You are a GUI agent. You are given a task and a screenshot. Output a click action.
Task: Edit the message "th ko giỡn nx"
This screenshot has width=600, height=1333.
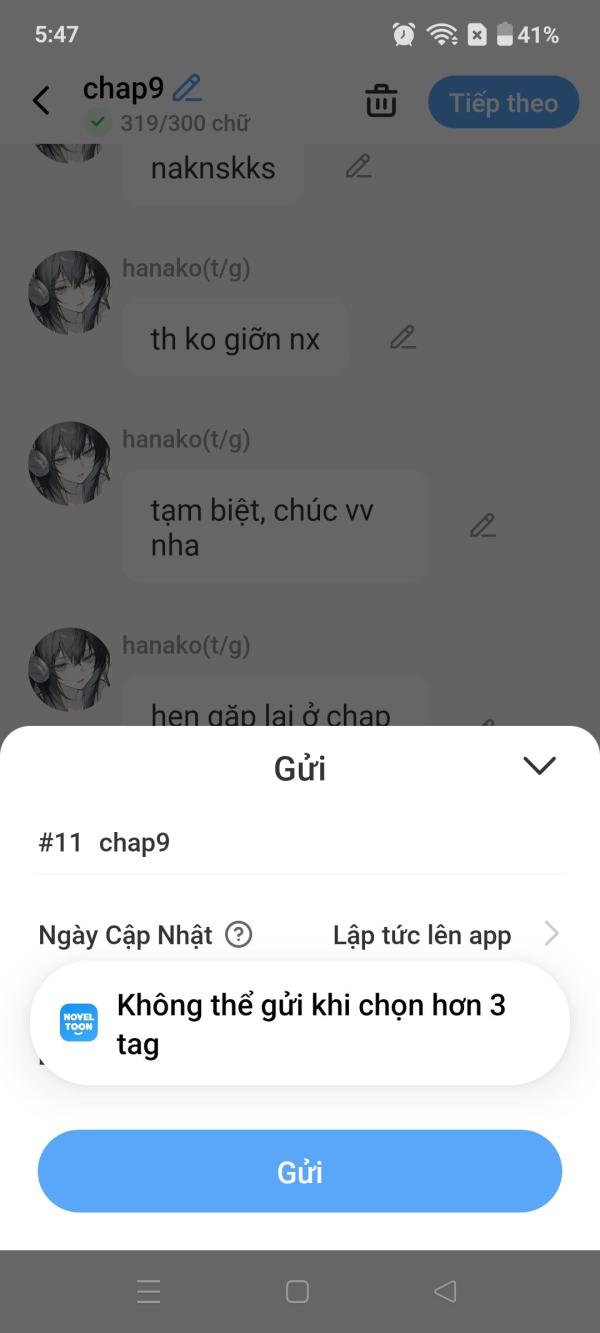pyautogui.click(x=403, y=338)
